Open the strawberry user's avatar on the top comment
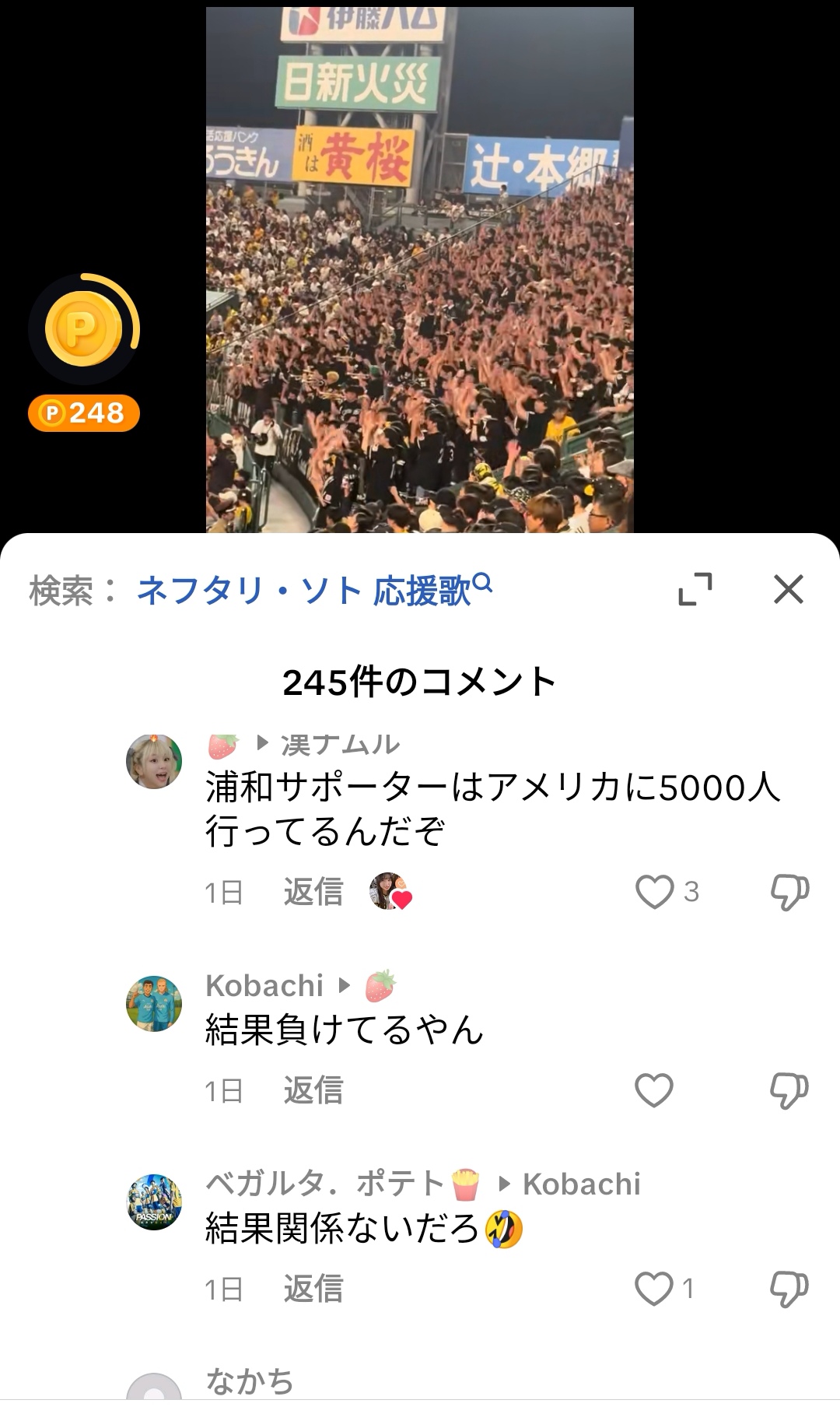 (x=154, y=761)
